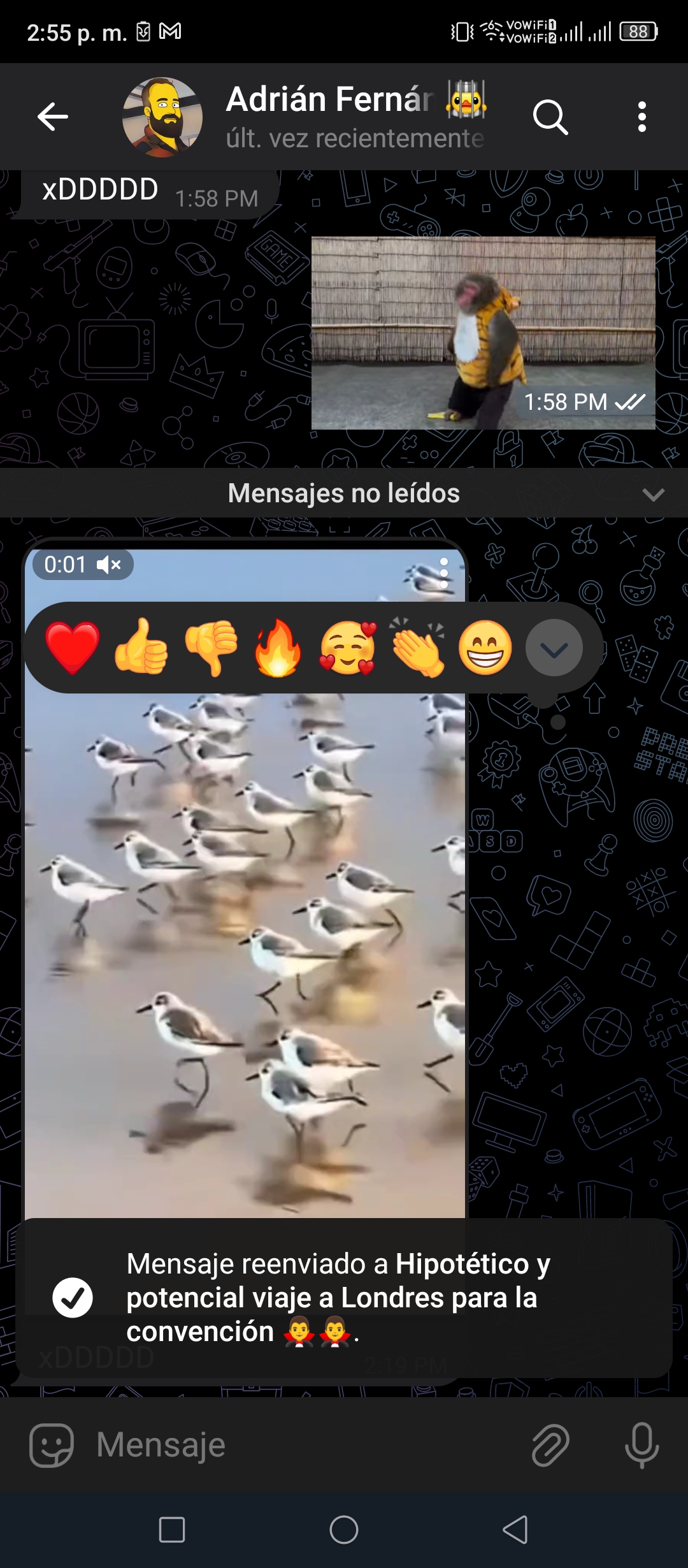Open the forwarded chat from the confirmation toast
The image size is (688, 1568).
pos(338,1298)
